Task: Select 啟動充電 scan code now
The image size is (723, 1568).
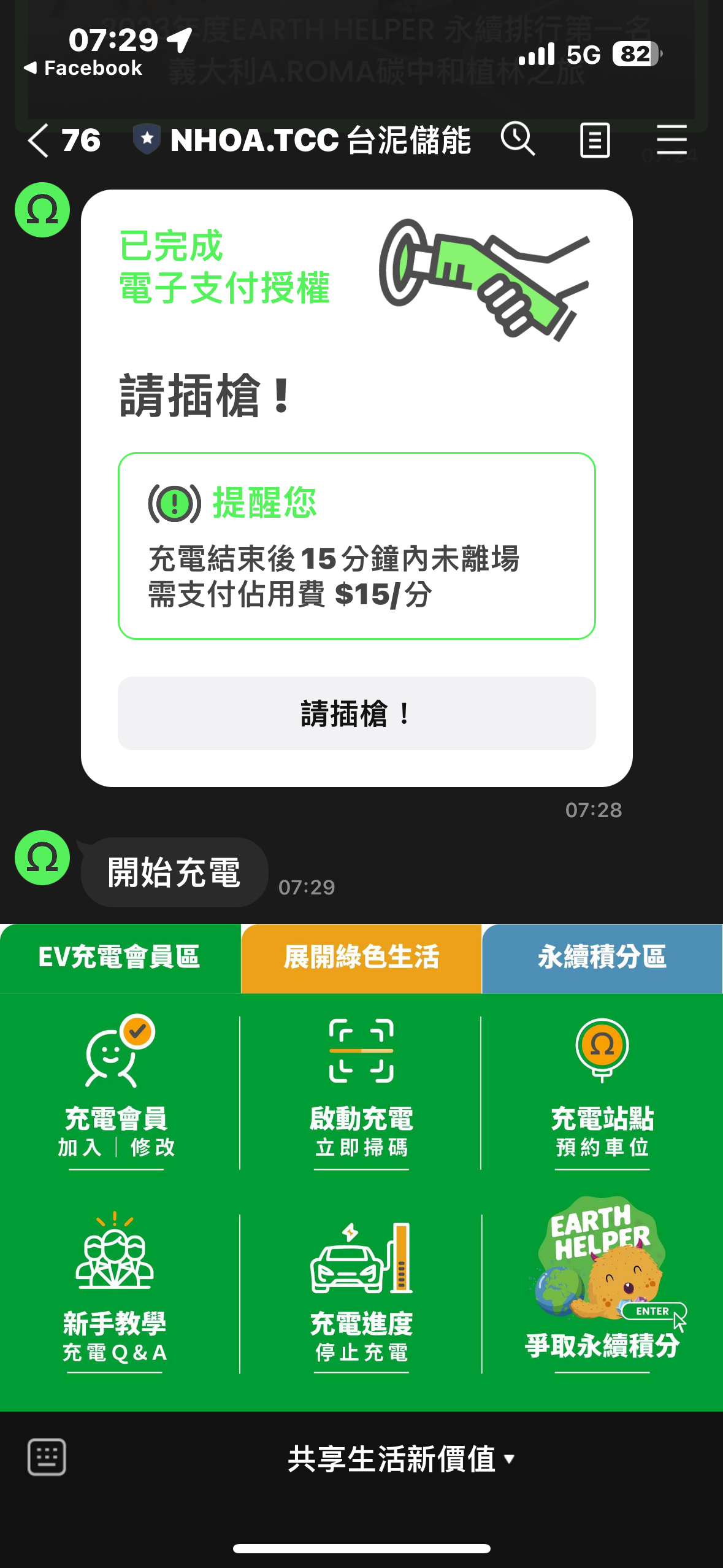Action: [x=361, y=1093]
